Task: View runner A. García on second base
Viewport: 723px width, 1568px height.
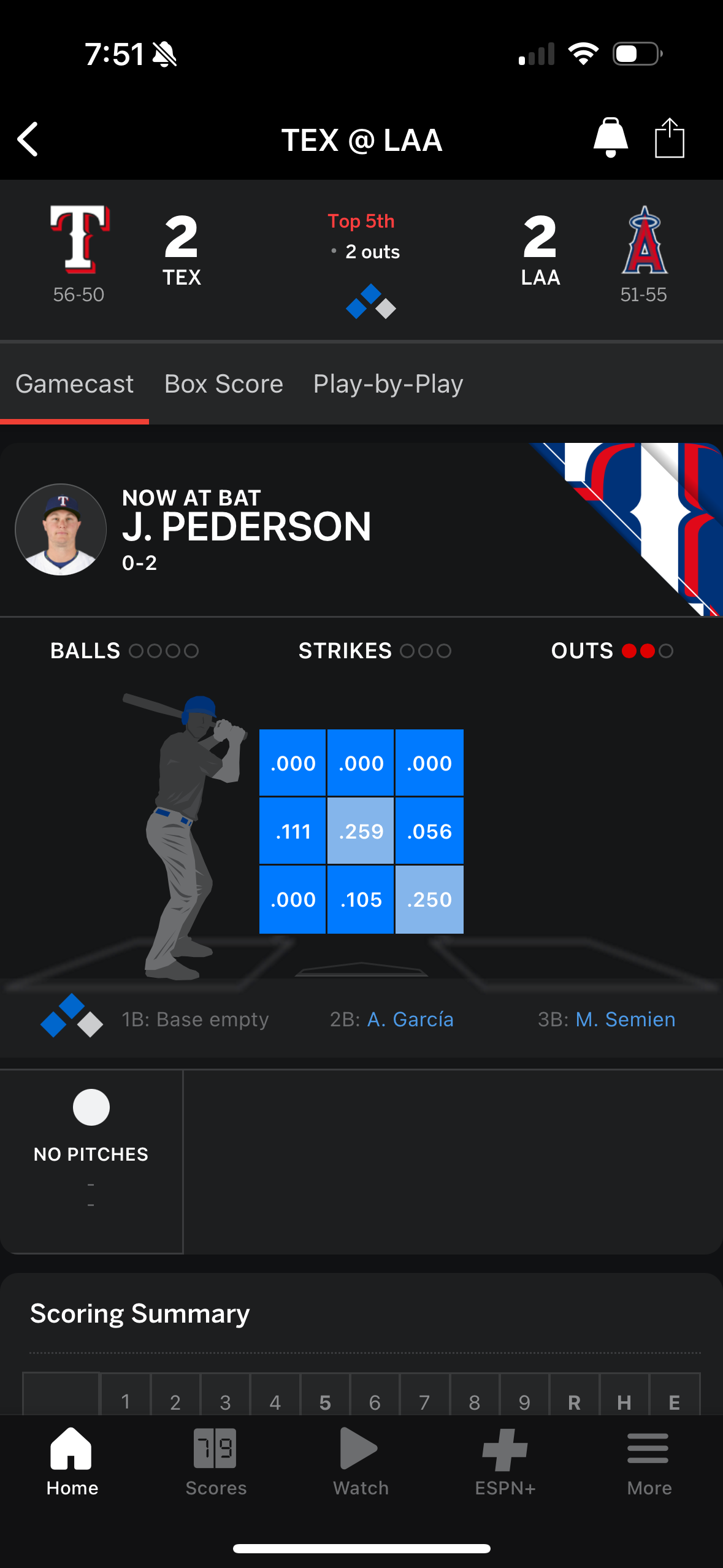Action: tap(410, 1019)
